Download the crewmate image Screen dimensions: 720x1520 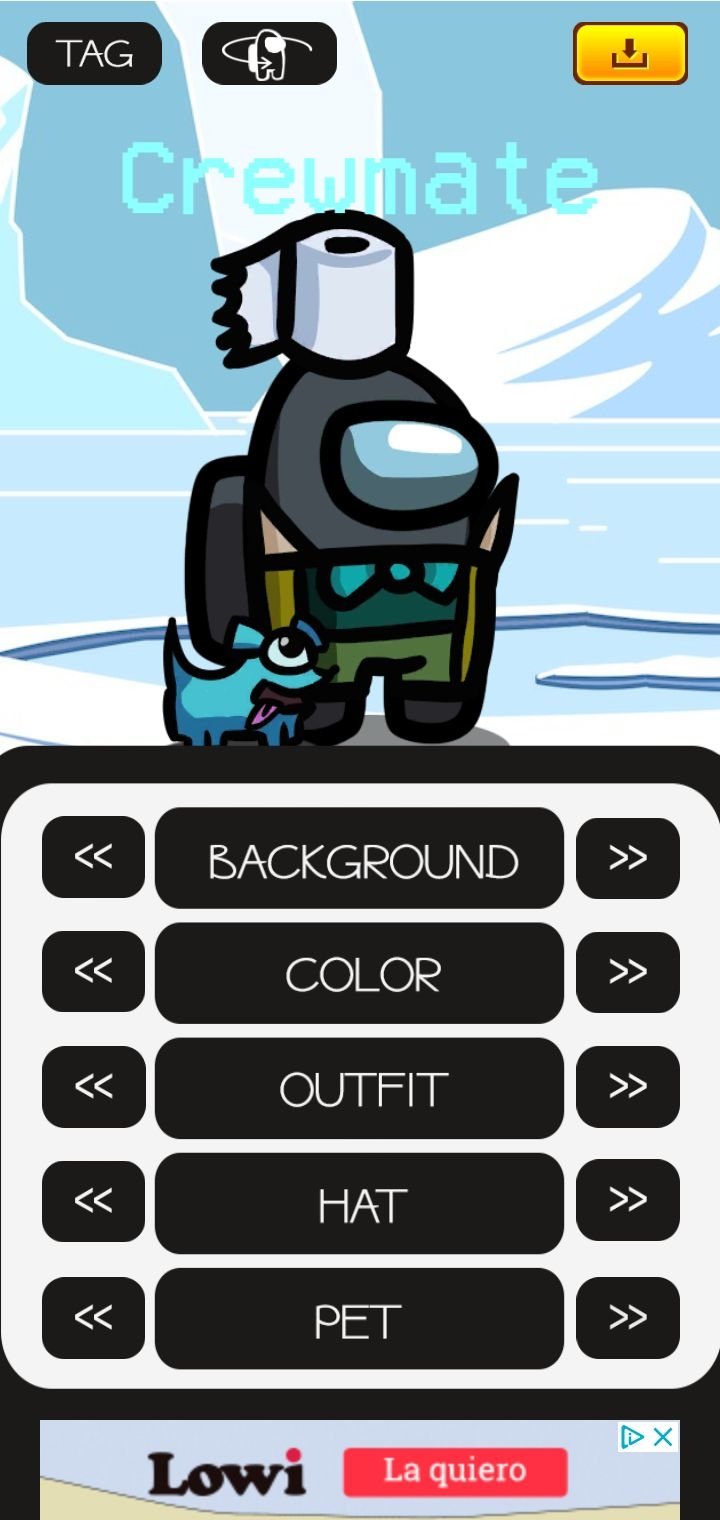coord(630,53)
